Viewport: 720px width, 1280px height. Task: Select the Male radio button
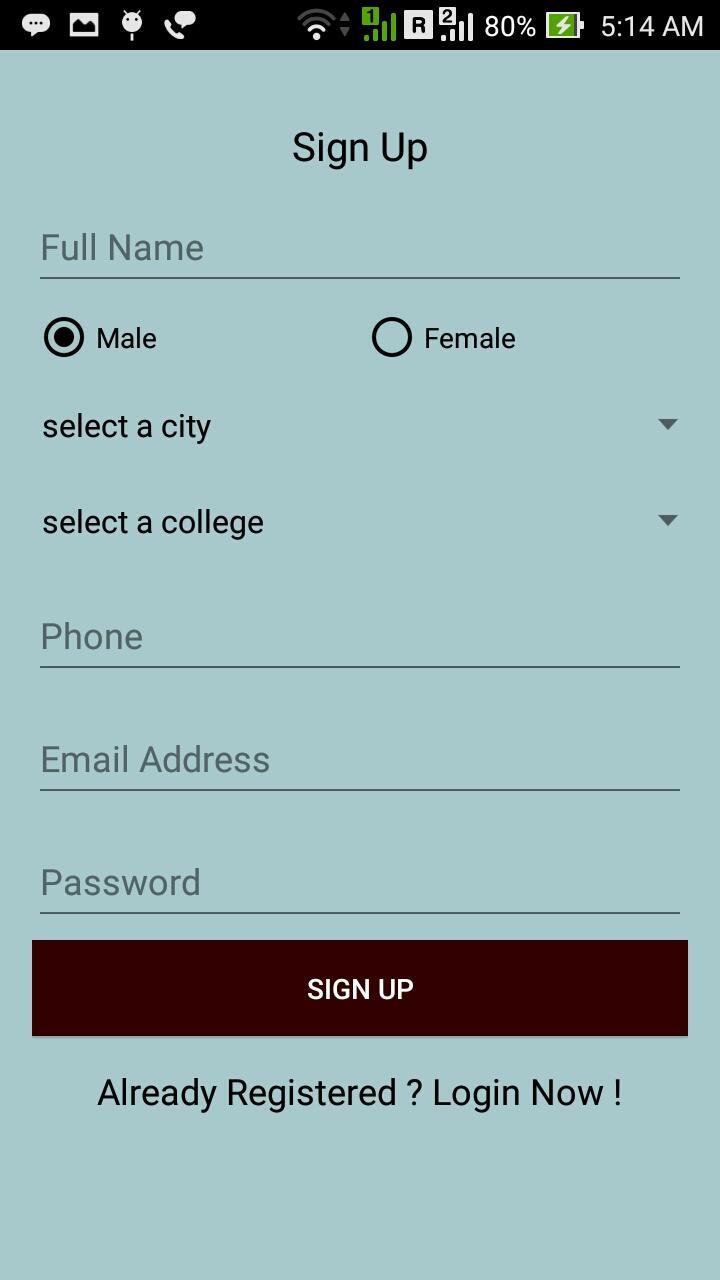65,338
